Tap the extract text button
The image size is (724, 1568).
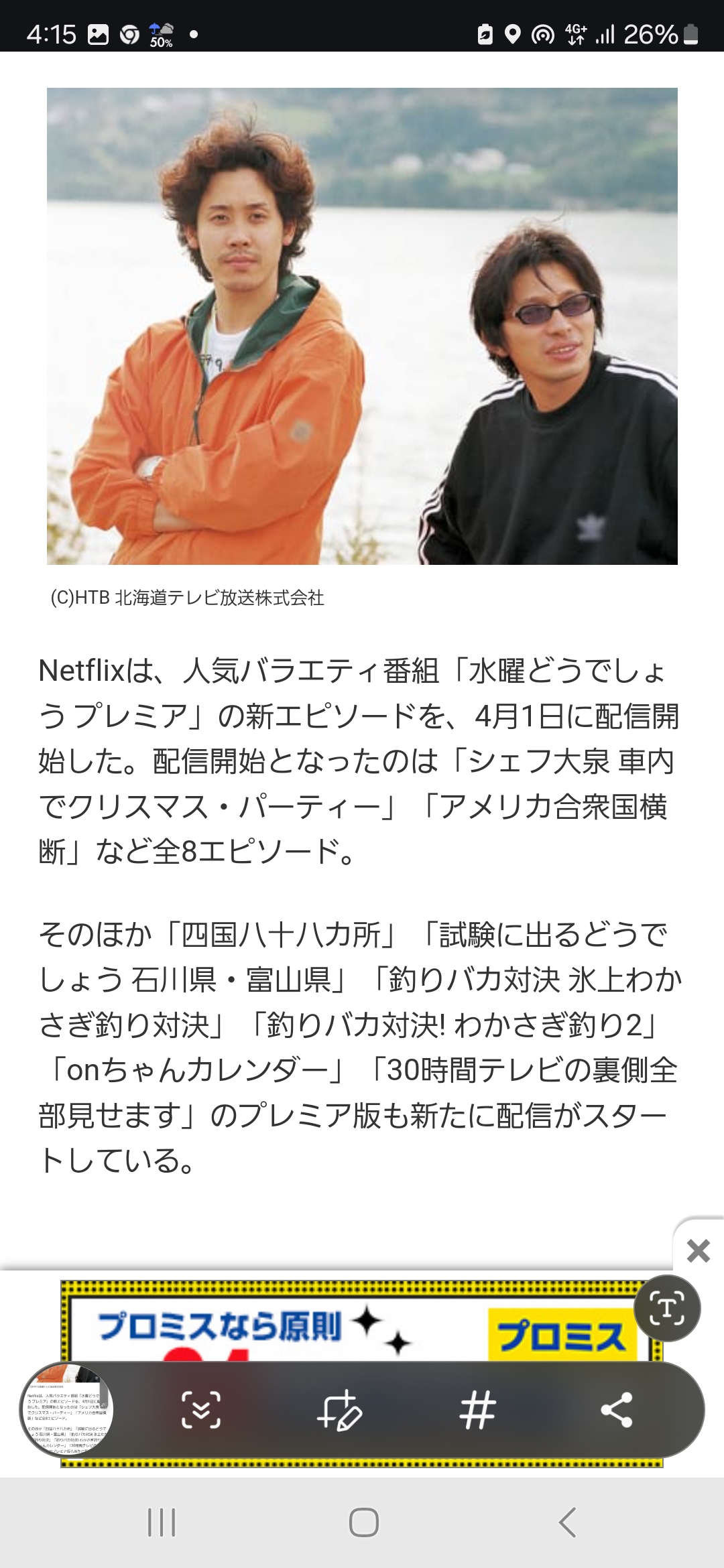coord(667,1307)
